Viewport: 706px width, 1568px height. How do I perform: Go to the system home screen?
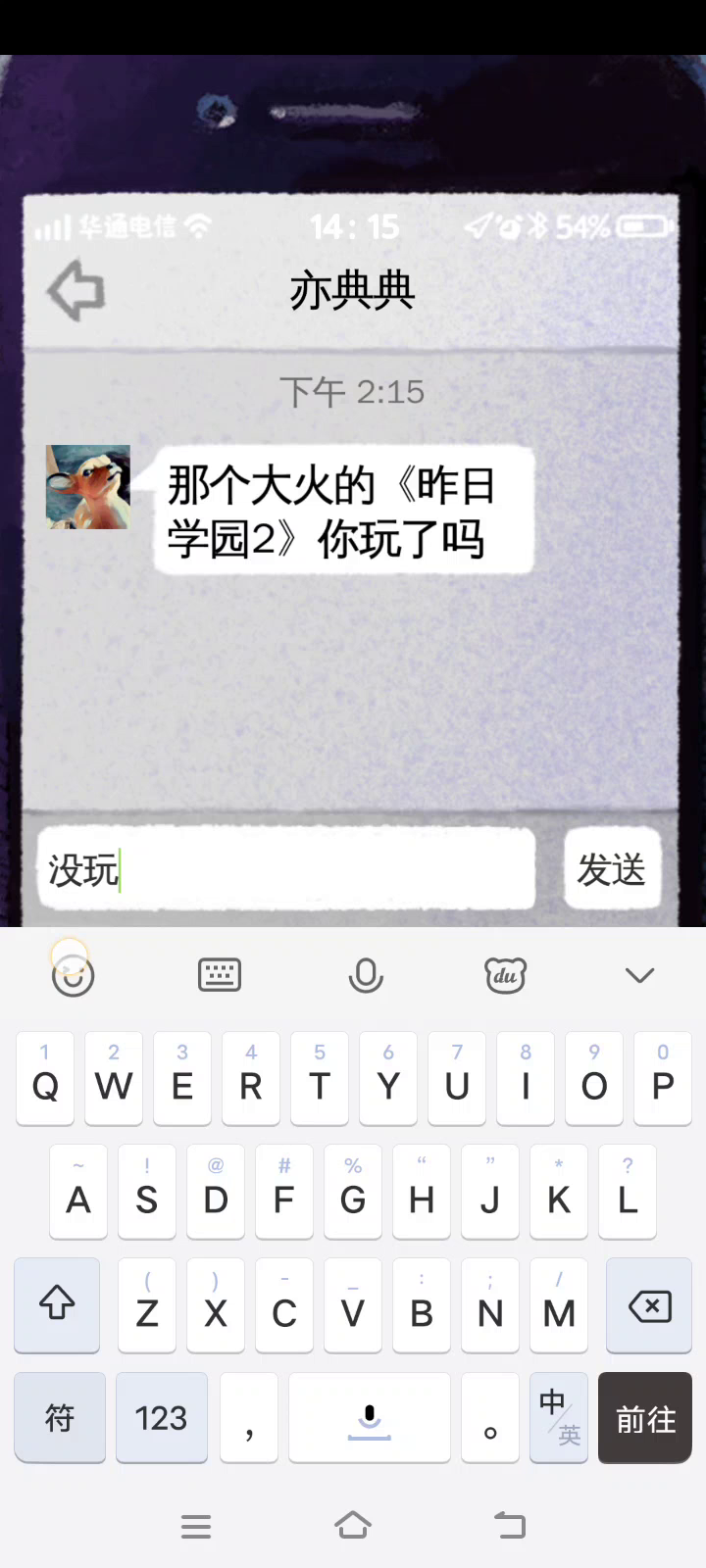point(353,1526)
